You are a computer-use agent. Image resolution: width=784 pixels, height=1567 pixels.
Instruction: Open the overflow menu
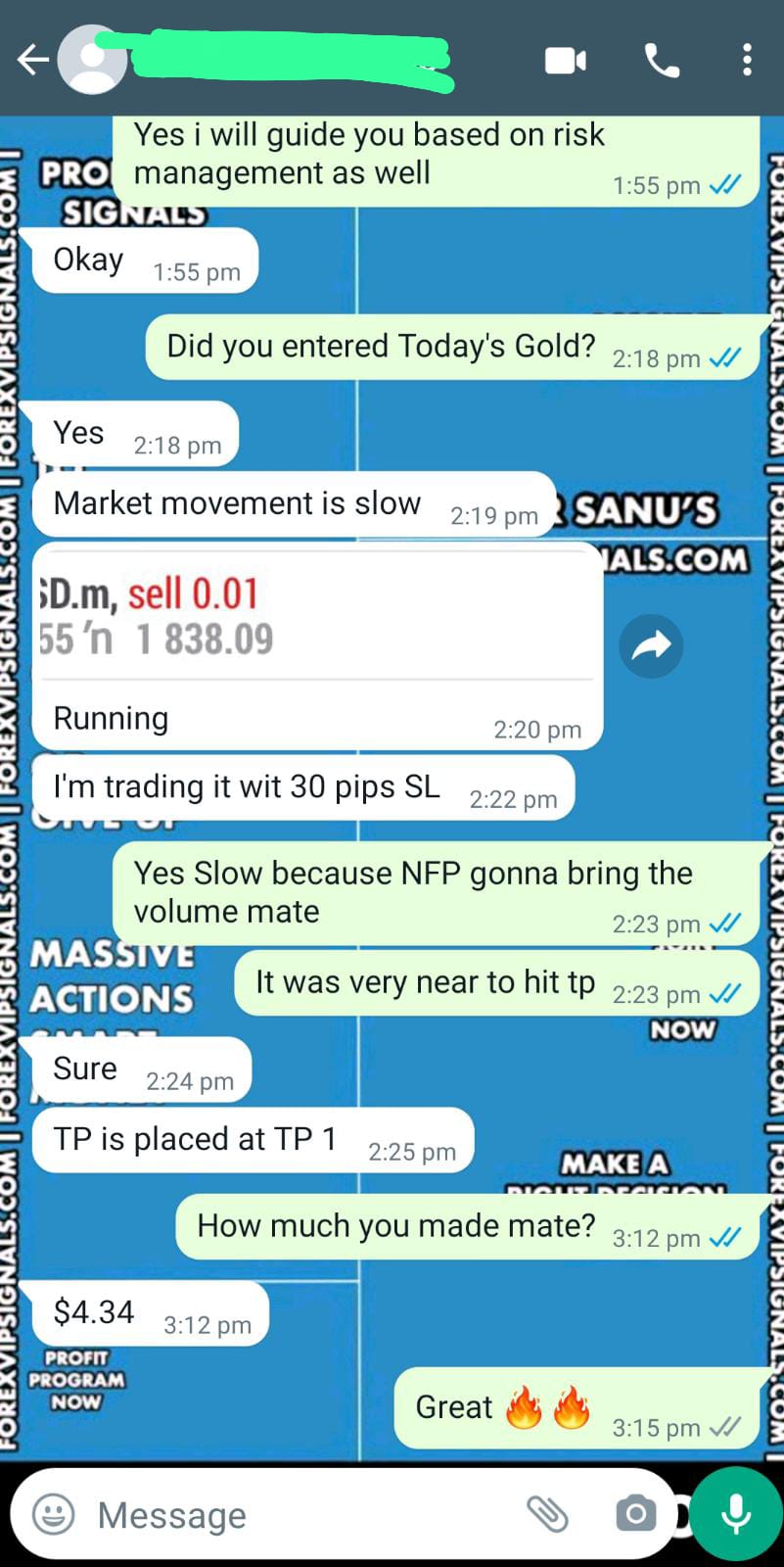pos(747,61)
